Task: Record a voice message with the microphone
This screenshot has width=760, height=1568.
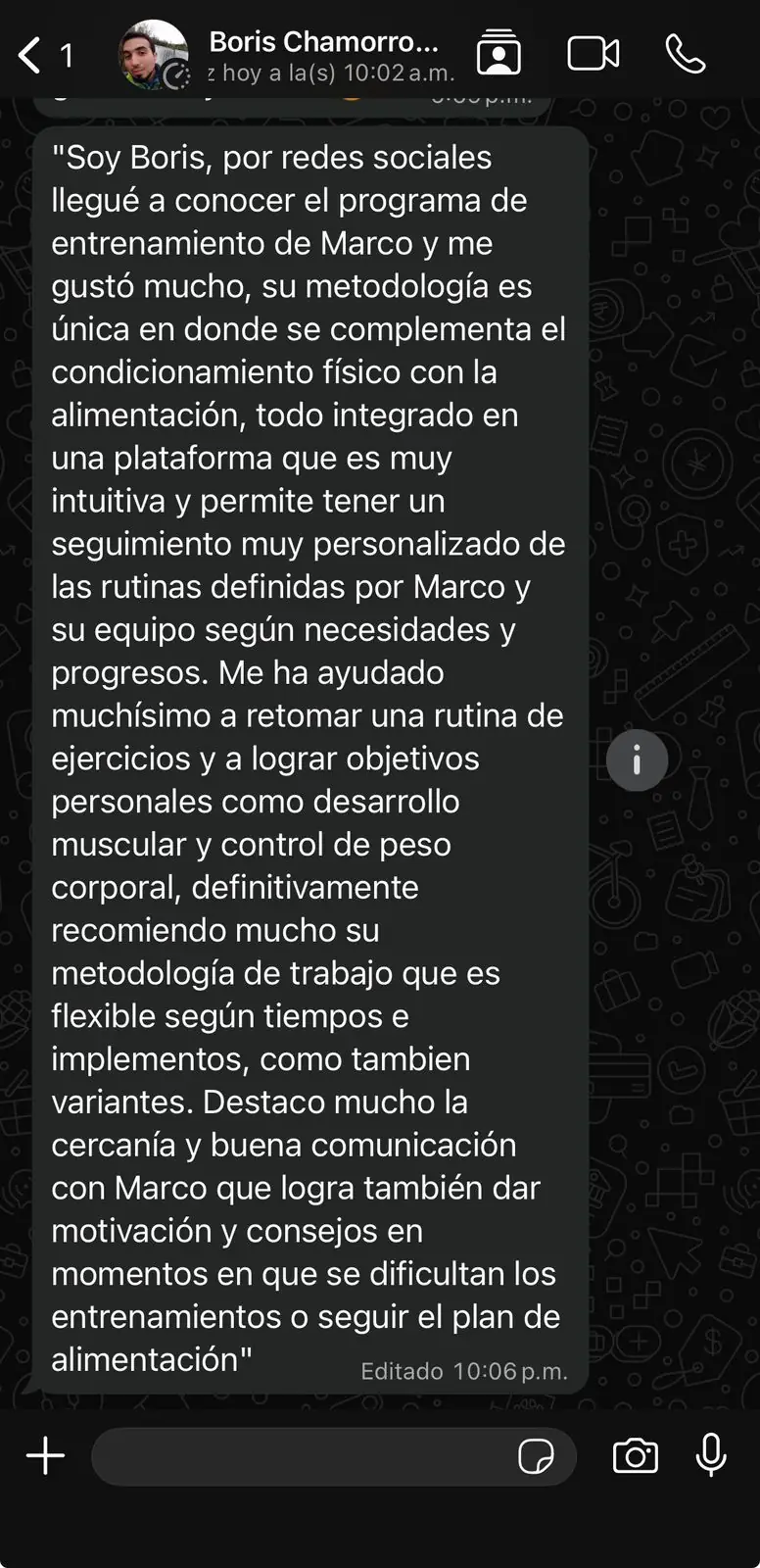Action: pos(711,1455)
